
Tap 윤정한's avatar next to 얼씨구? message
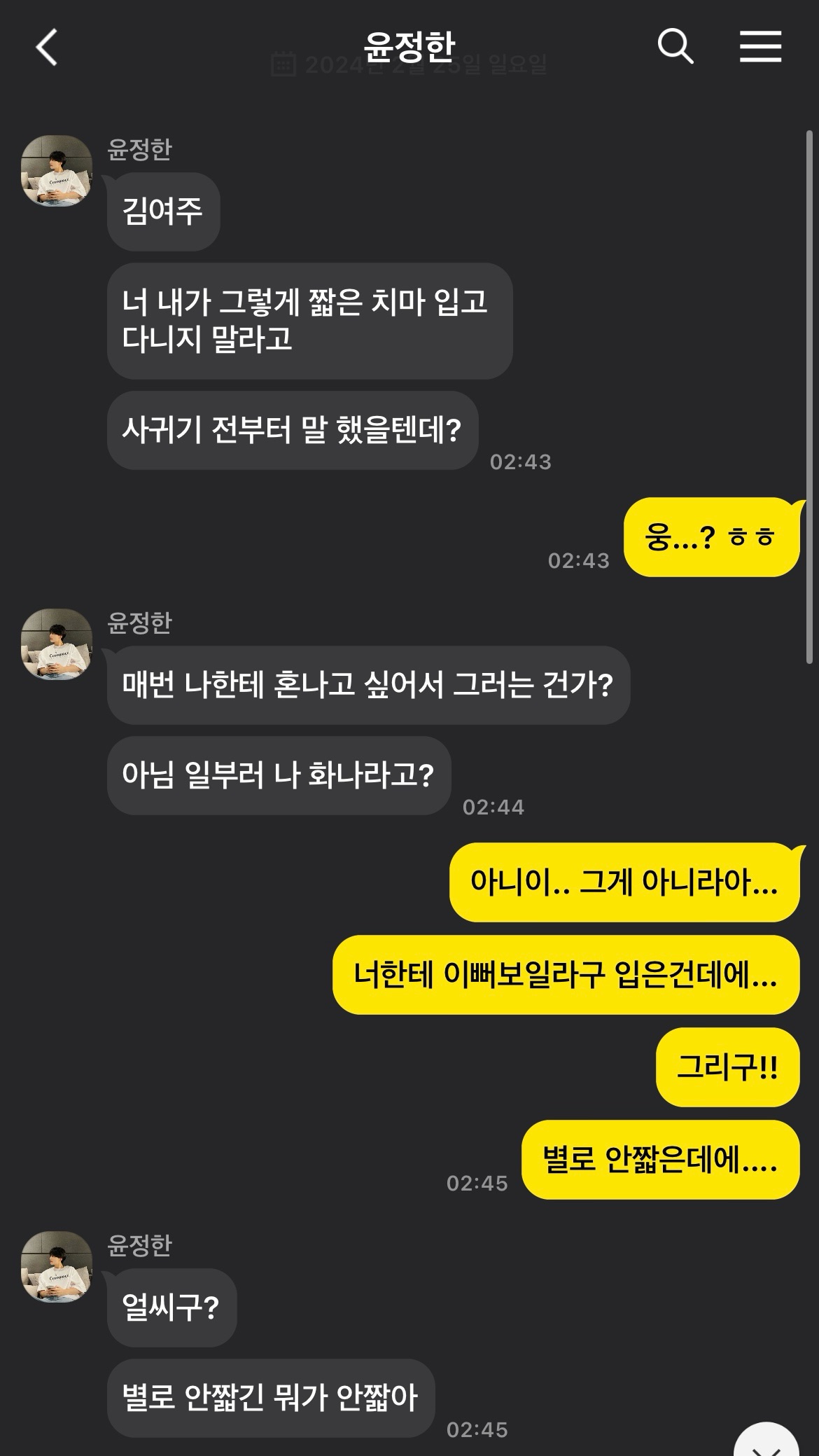57,1267
